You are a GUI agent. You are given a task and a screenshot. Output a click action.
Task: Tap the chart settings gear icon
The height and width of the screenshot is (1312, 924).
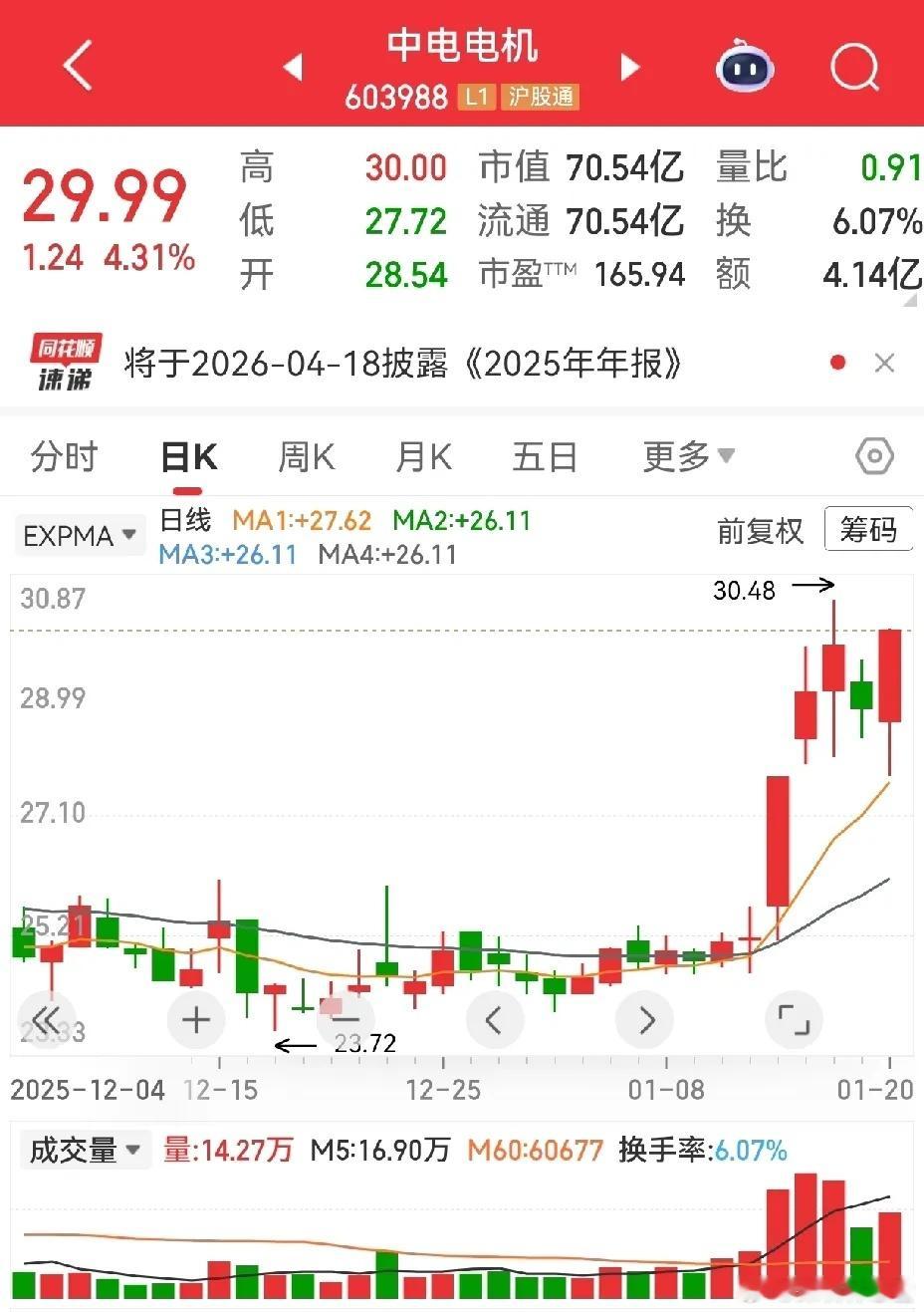tap(873, 455)
